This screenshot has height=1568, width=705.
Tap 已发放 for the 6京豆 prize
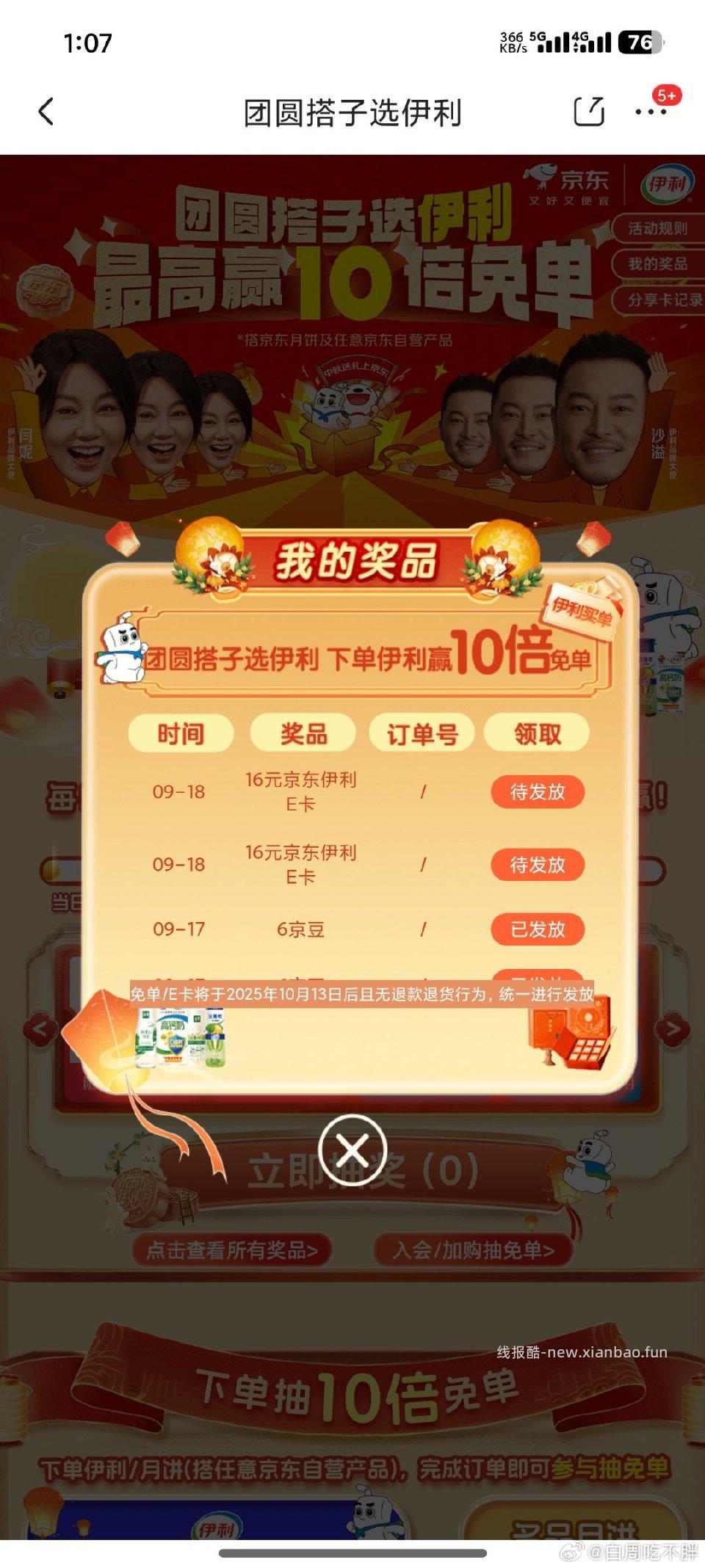[x=538, y=929]
